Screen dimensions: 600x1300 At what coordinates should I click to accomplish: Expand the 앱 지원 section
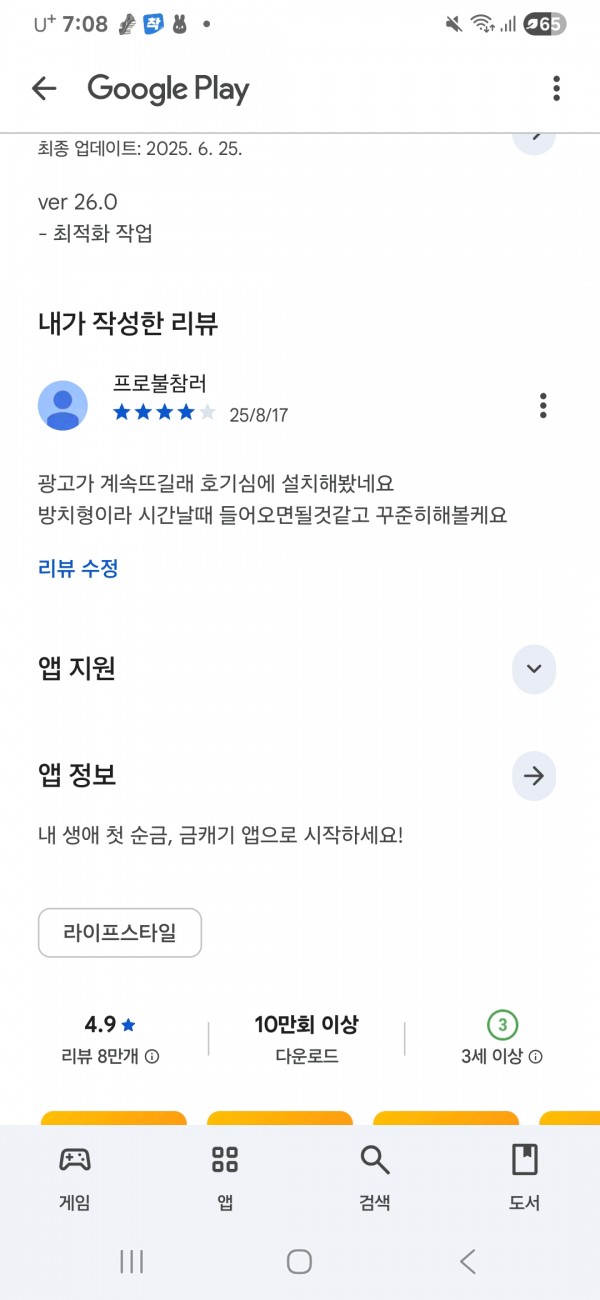(x=534, y=669)
